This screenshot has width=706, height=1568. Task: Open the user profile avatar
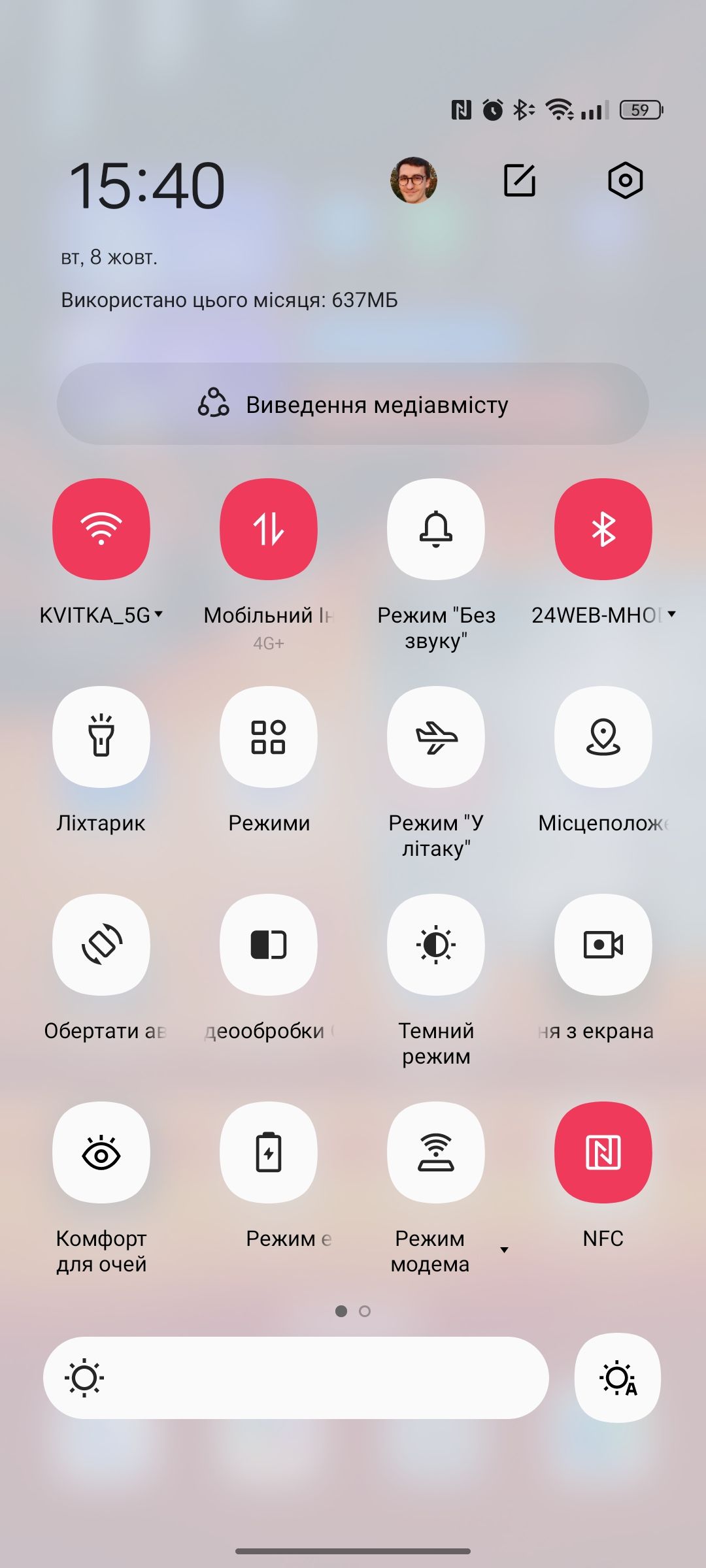click(414, 180)
